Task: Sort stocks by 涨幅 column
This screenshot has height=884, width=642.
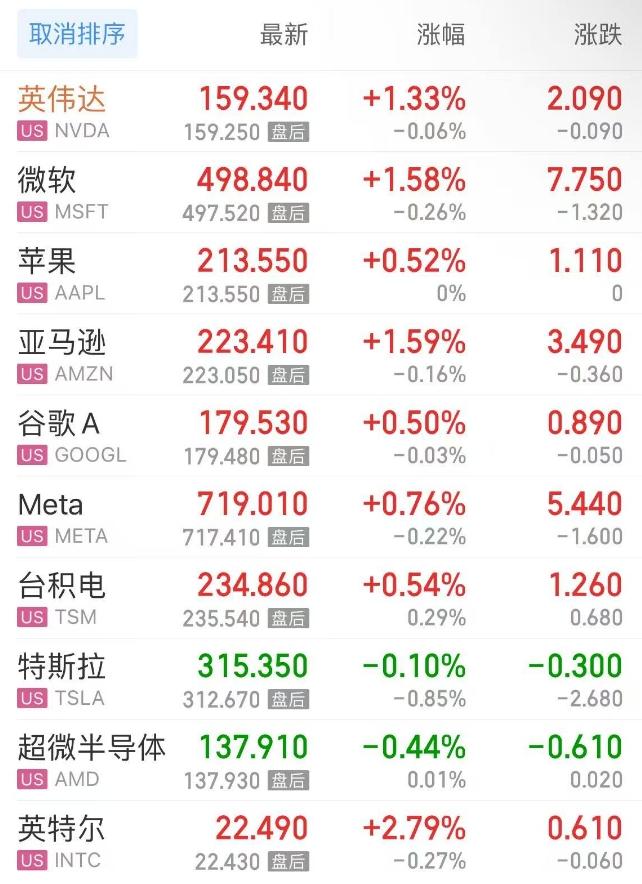Action: pyautogui.click(x=440, y=34)
